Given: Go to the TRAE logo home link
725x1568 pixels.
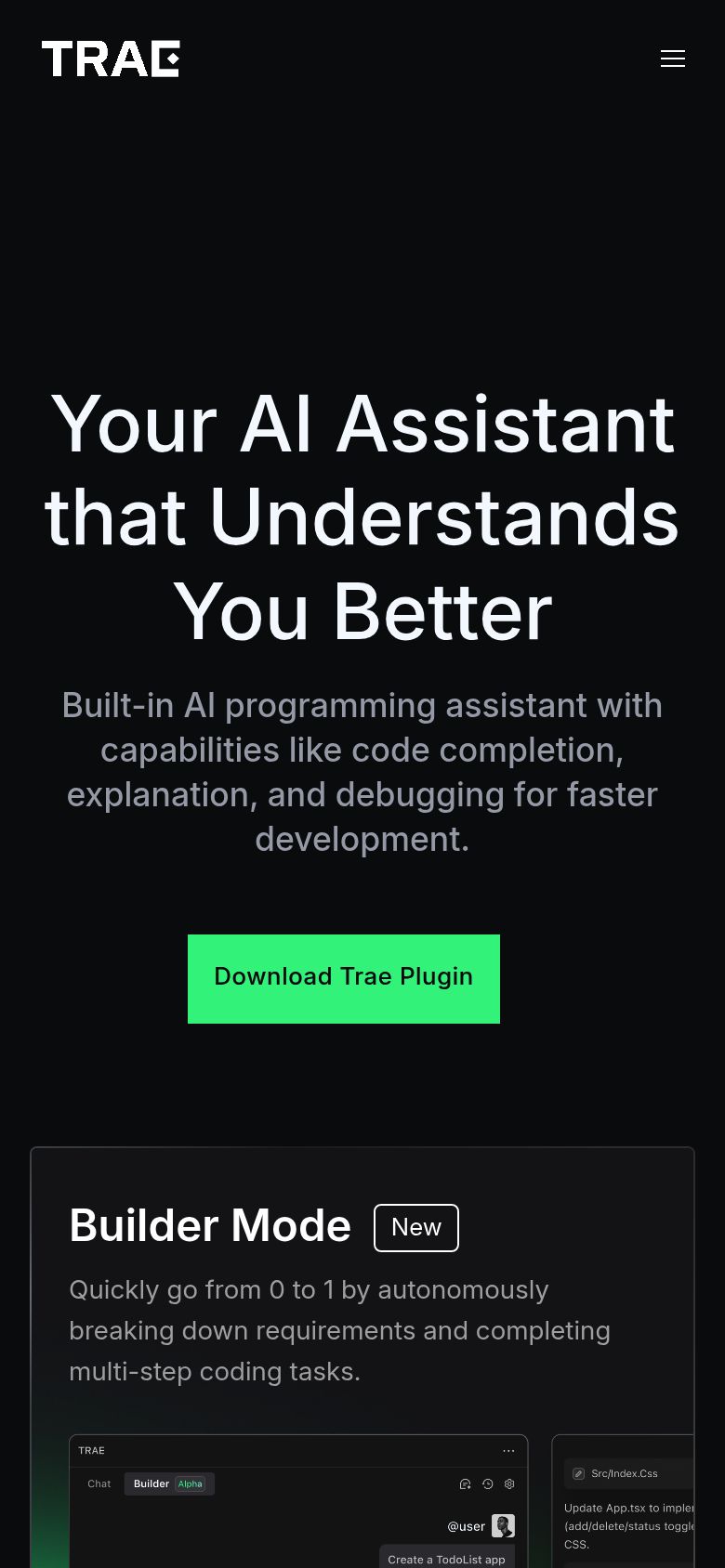Looking at the screenshot, I should tap(111, 59).
